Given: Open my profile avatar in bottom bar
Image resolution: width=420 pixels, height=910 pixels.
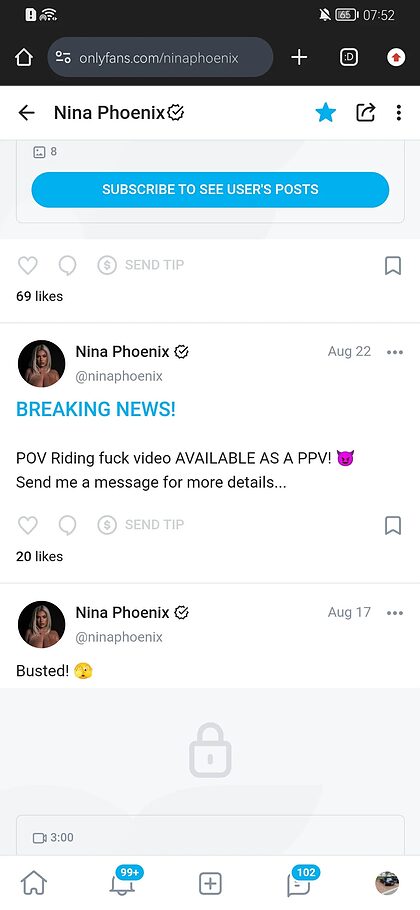Looking at the screenshot, I should point(387,883).
